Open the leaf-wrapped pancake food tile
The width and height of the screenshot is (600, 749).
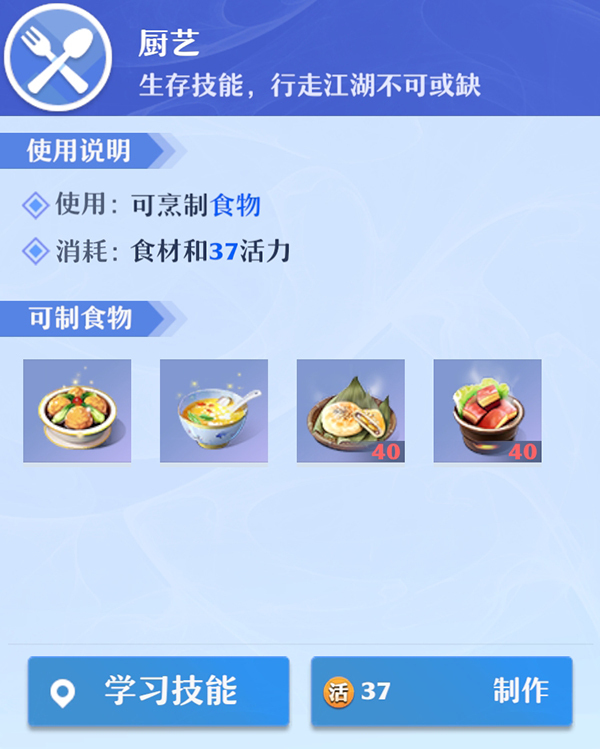click(x=350, y=411)
